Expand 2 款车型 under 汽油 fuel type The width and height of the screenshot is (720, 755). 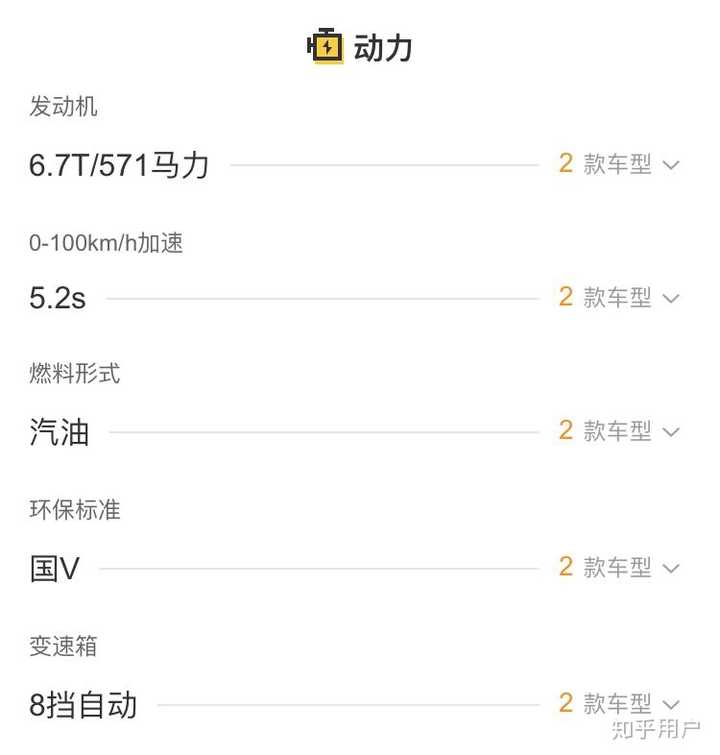tap(619, 431)
